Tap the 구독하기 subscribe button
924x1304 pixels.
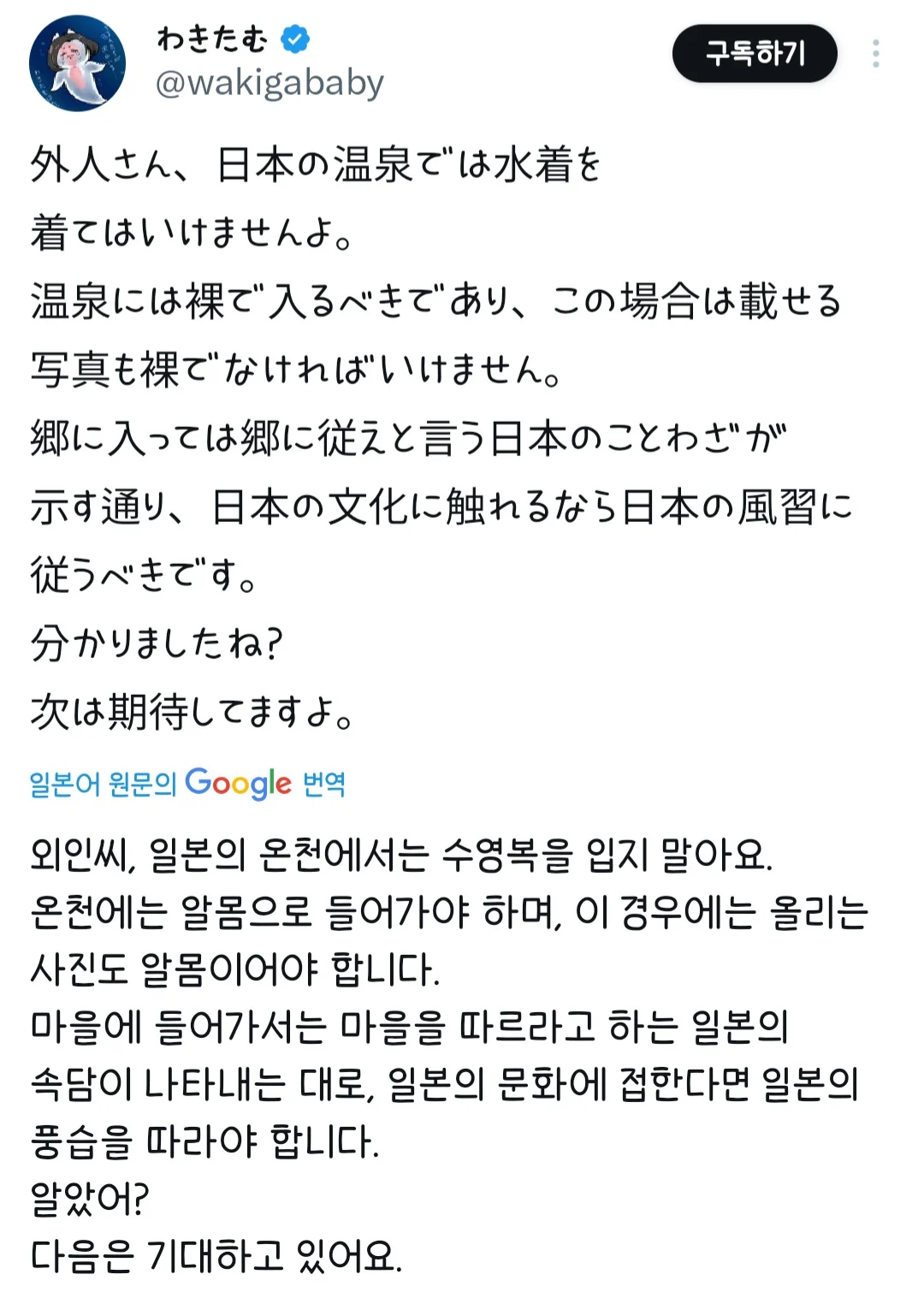click(x=754, y=54)
